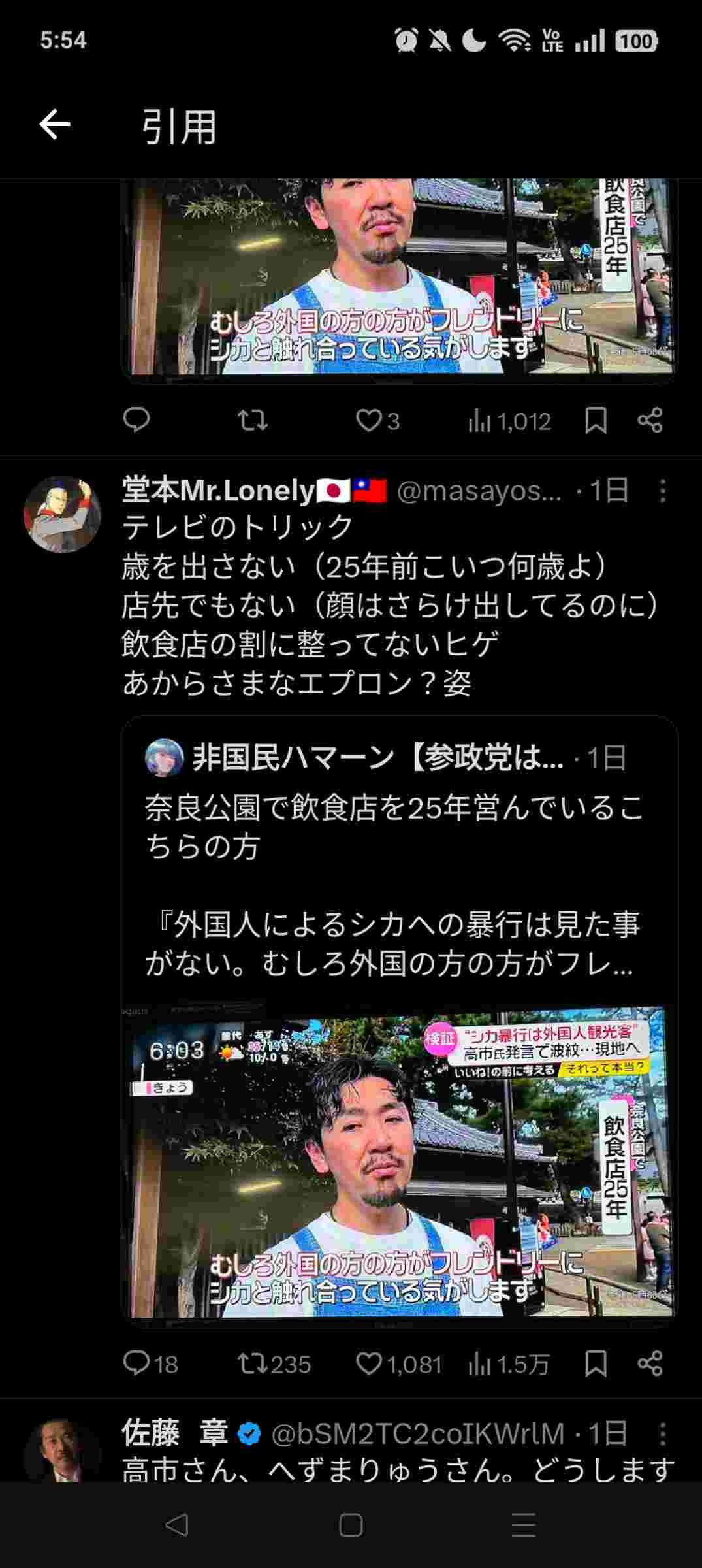Open overflow menu on 佐藤 章's post
The width and height of the screenshot is (702, 1568).
point(663,1434)
